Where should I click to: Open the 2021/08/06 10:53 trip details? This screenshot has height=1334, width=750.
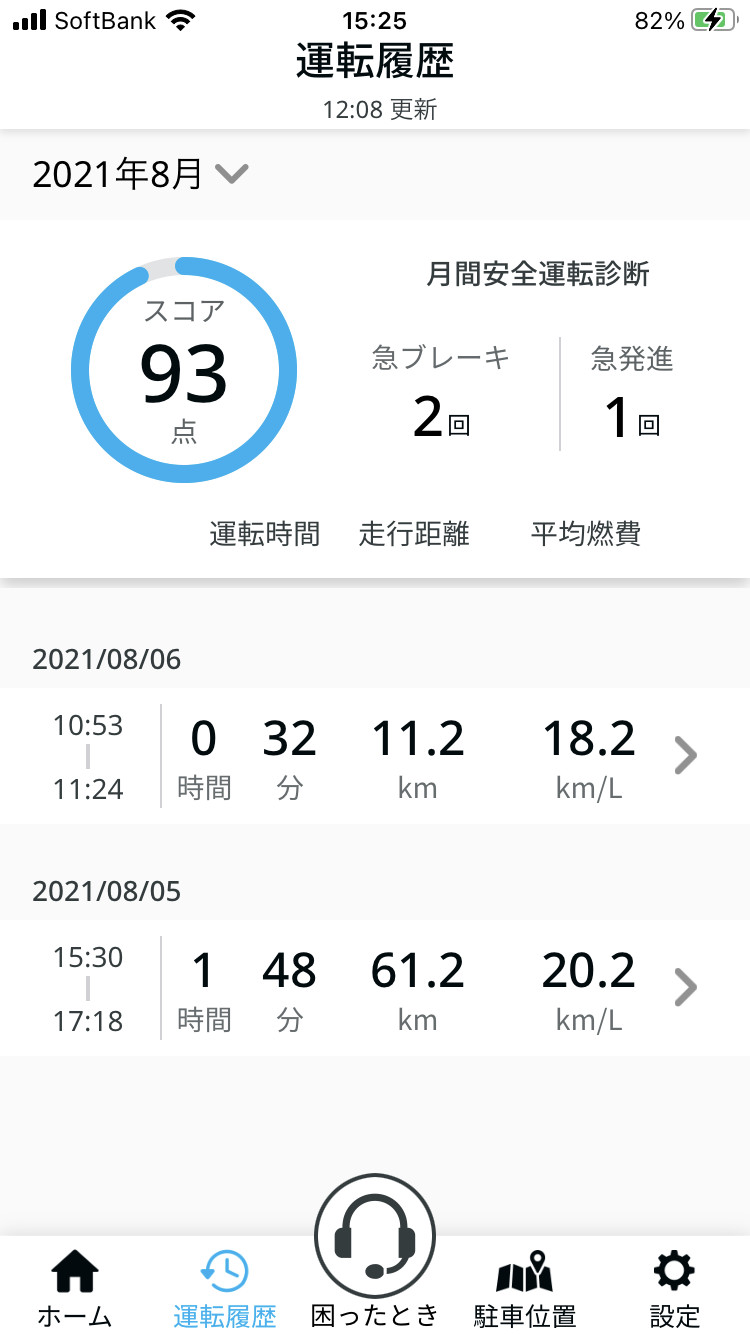tap(375, 756)
